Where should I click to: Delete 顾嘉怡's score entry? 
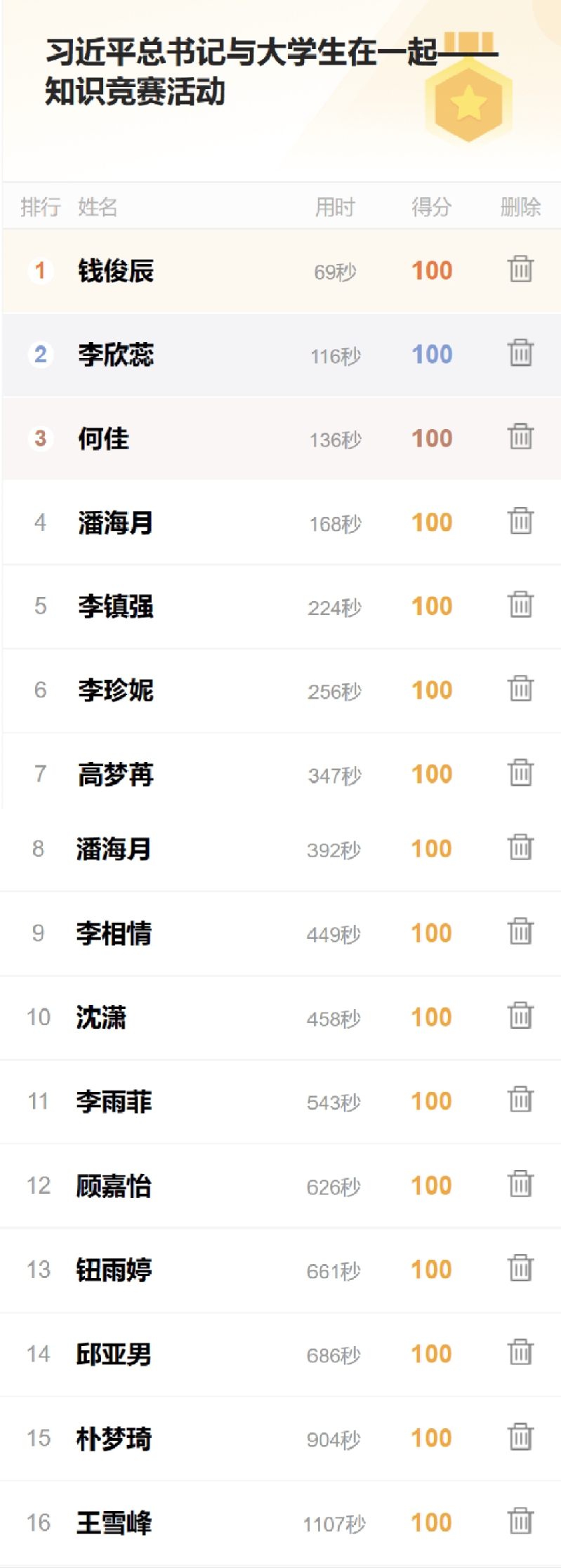[x=520, y=1184]
